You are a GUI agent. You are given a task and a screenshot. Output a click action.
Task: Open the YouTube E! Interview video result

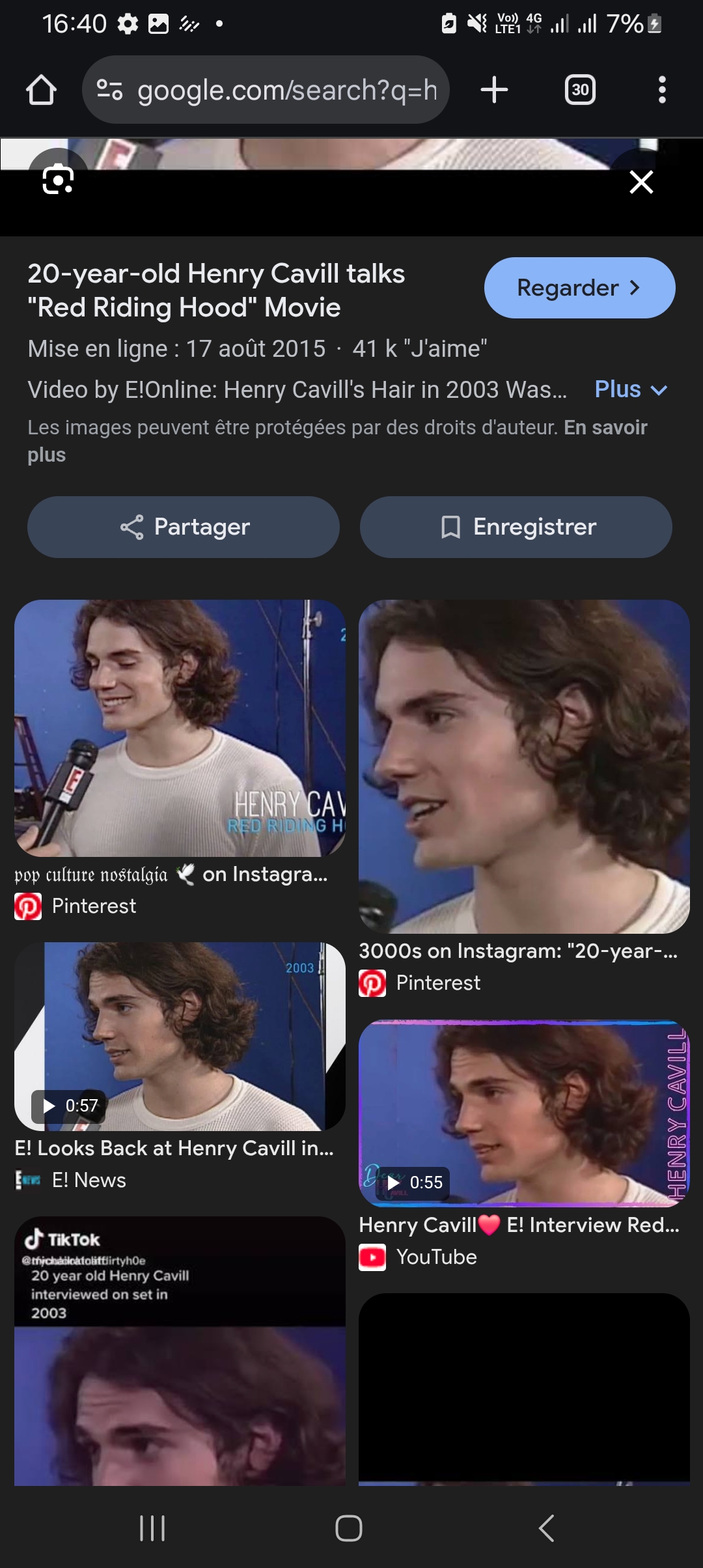point(524,1113)
